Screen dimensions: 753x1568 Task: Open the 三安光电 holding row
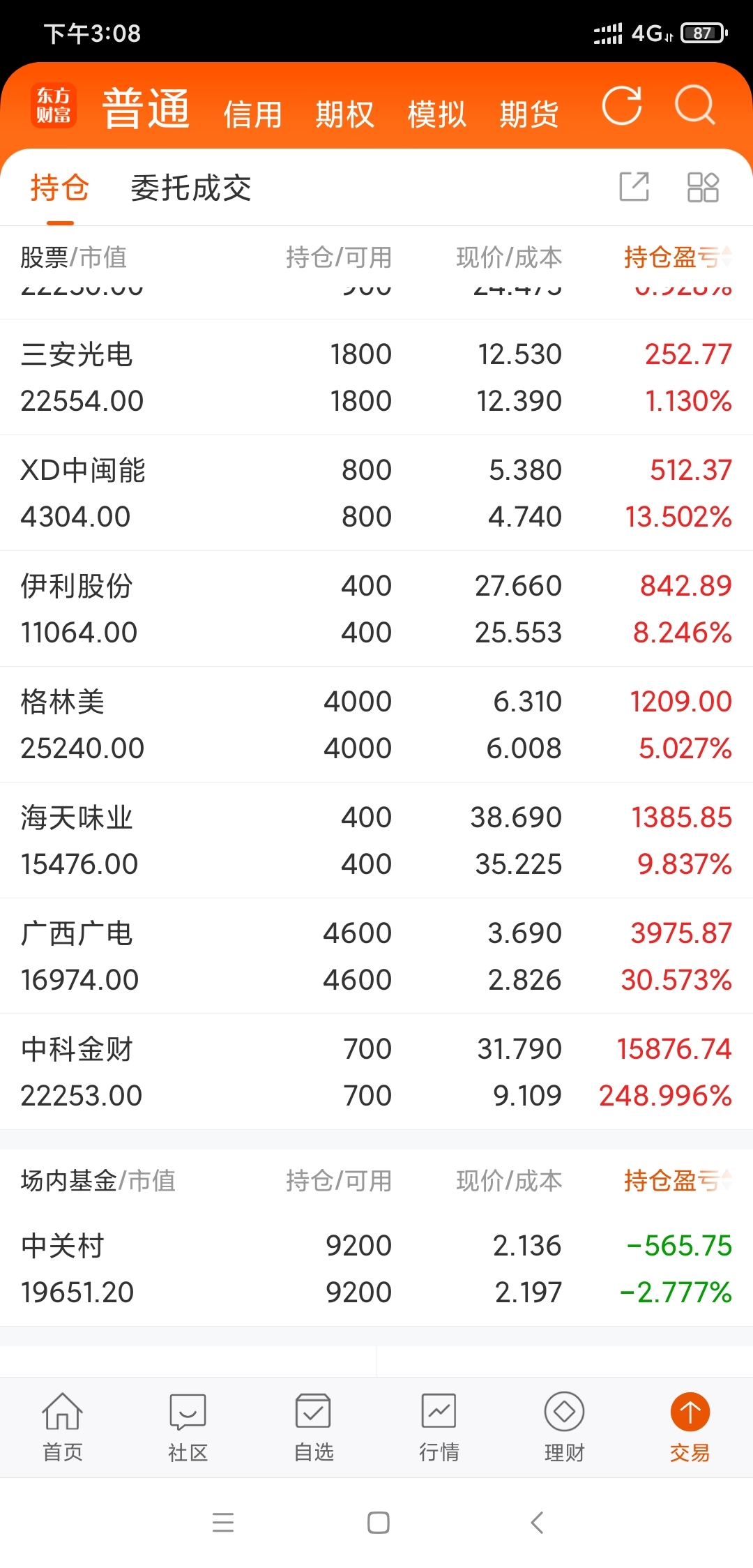(x=376, y=377)
